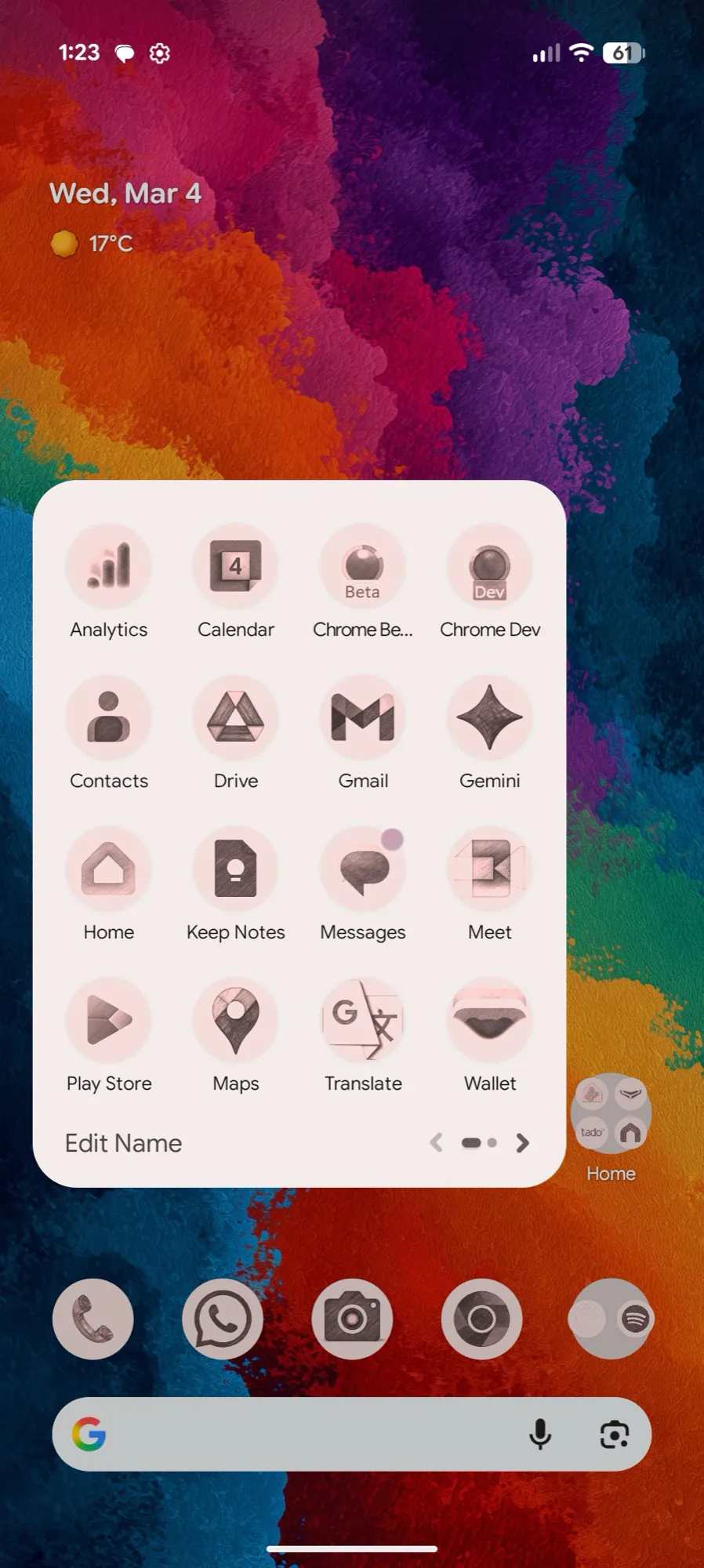This screenshot has height=1568, width=704.
Task: Tap Edit Name to rename folder
Action: [x=123, y=1143]
